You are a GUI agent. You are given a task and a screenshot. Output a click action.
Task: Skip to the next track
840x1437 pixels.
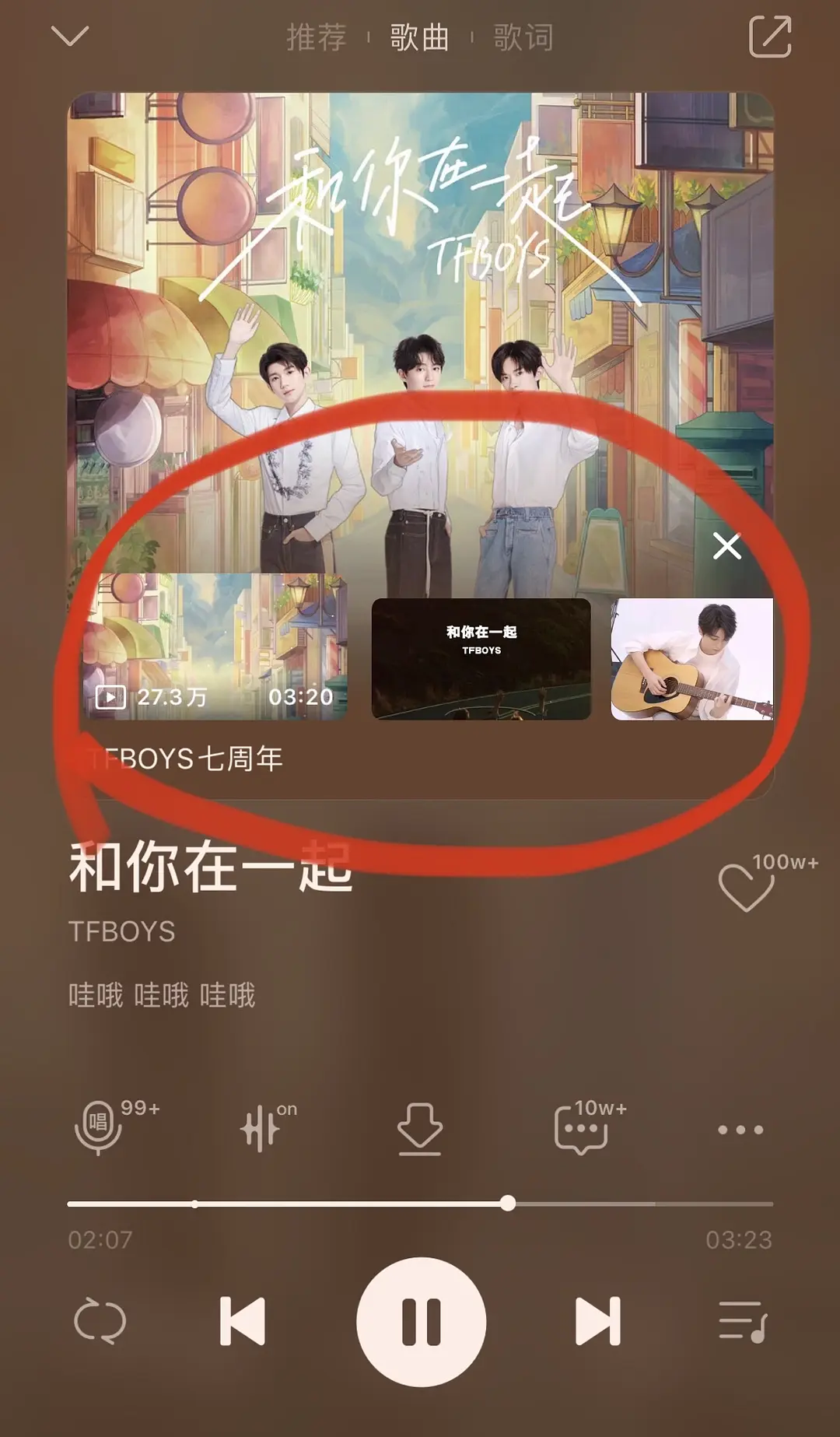tap(598, 1321)
